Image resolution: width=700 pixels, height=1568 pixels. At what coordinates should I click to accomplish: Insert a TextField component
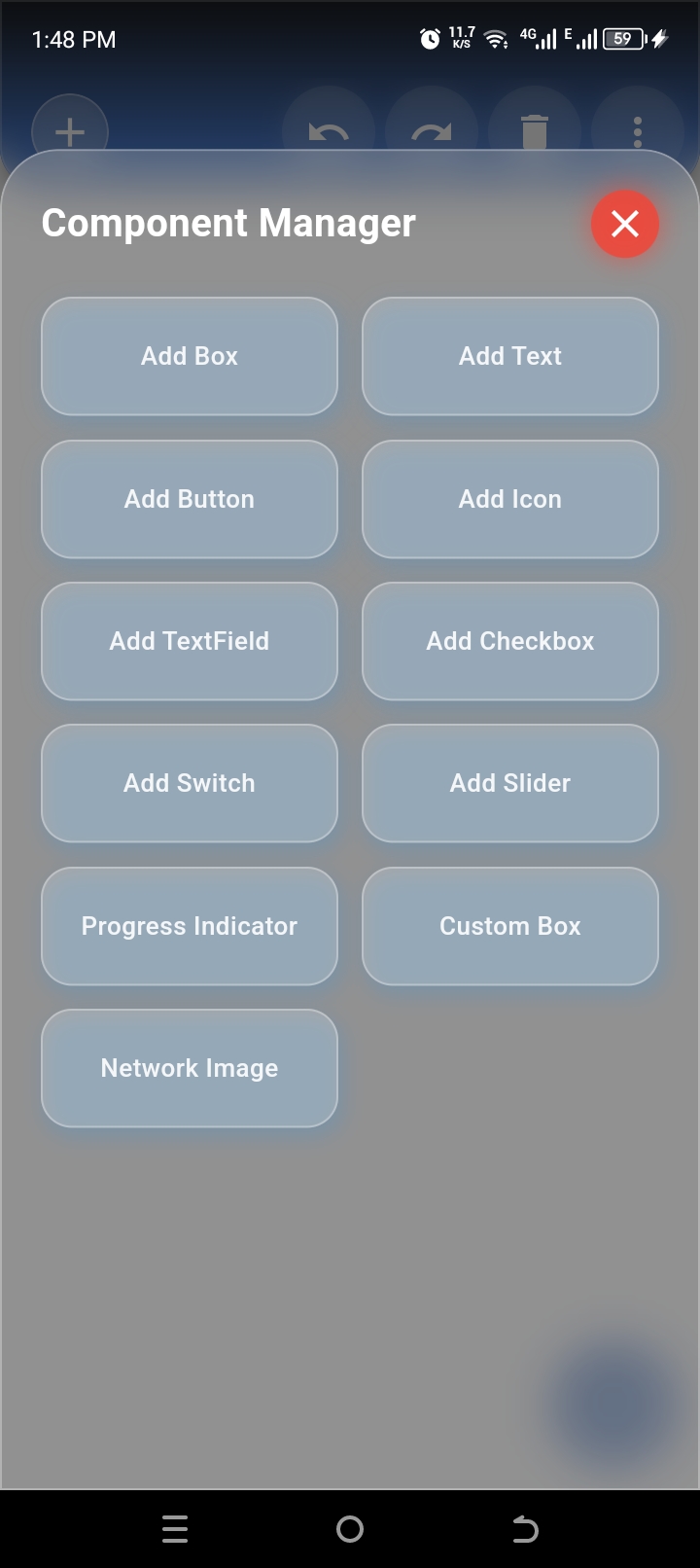(x=190, y=641)
